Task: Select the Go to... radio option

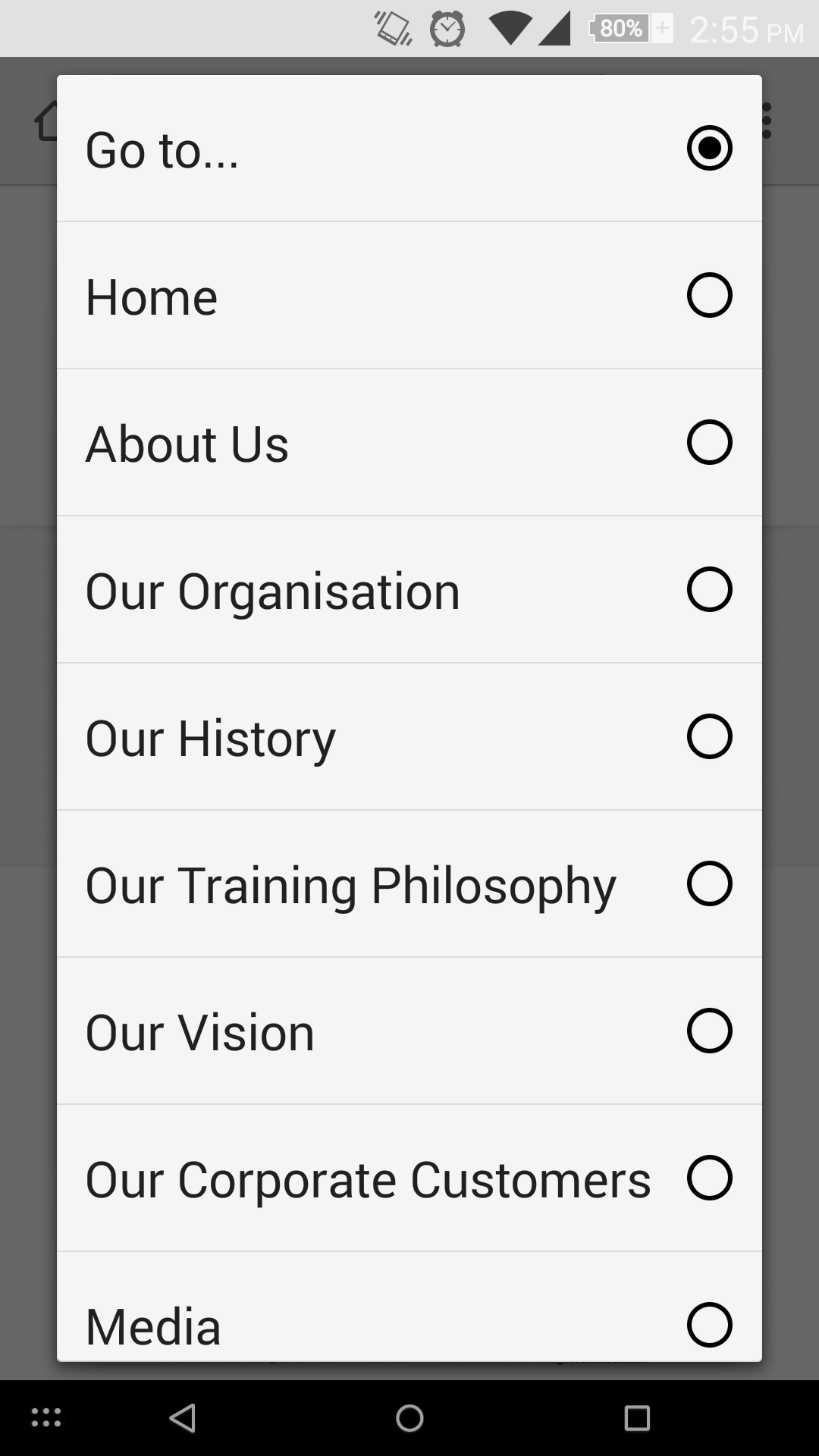Action: (409, 149)
